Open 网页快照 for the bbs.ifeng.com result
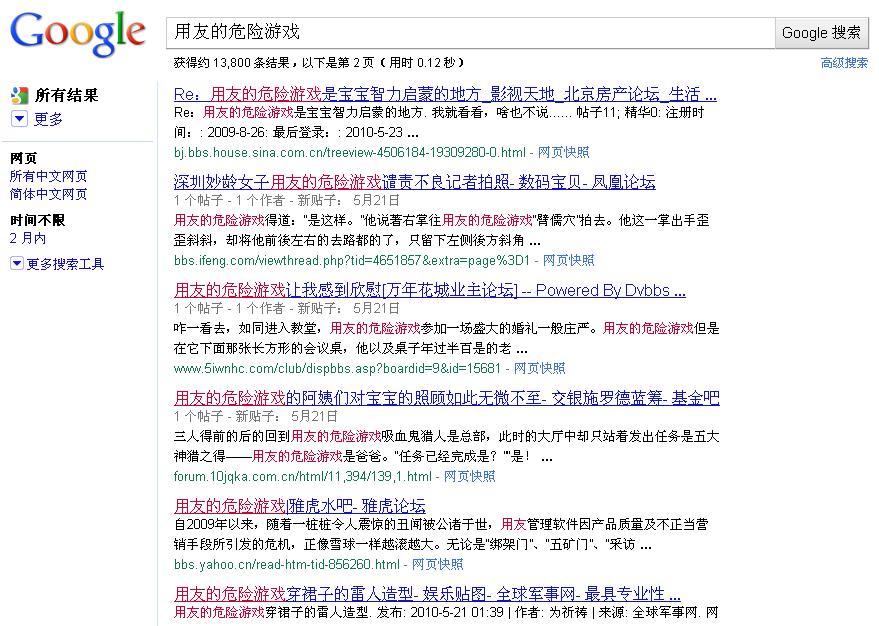This screenshot has height=626, width=879. coord(569,260)
